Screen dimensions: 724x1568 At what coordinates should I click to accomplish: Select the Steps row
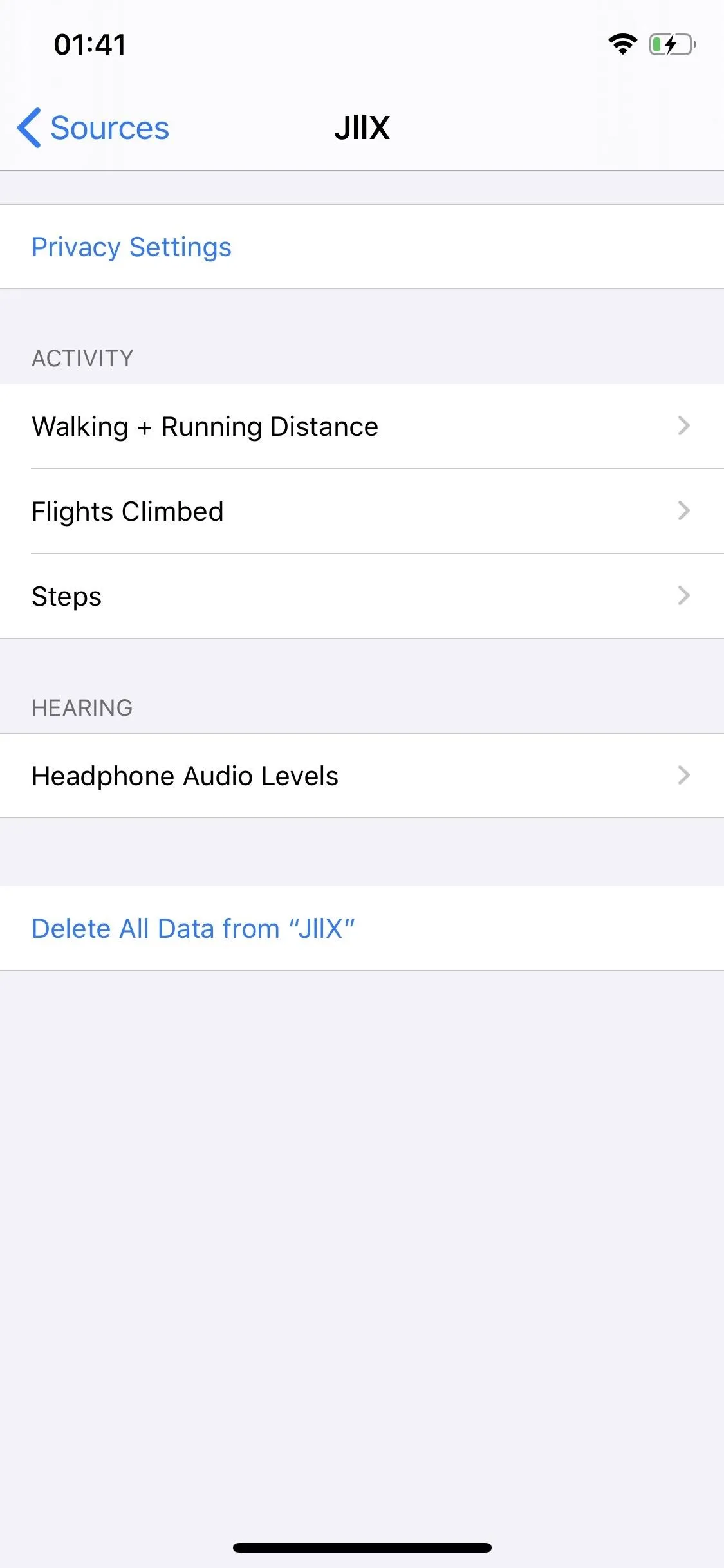point(362,596)
